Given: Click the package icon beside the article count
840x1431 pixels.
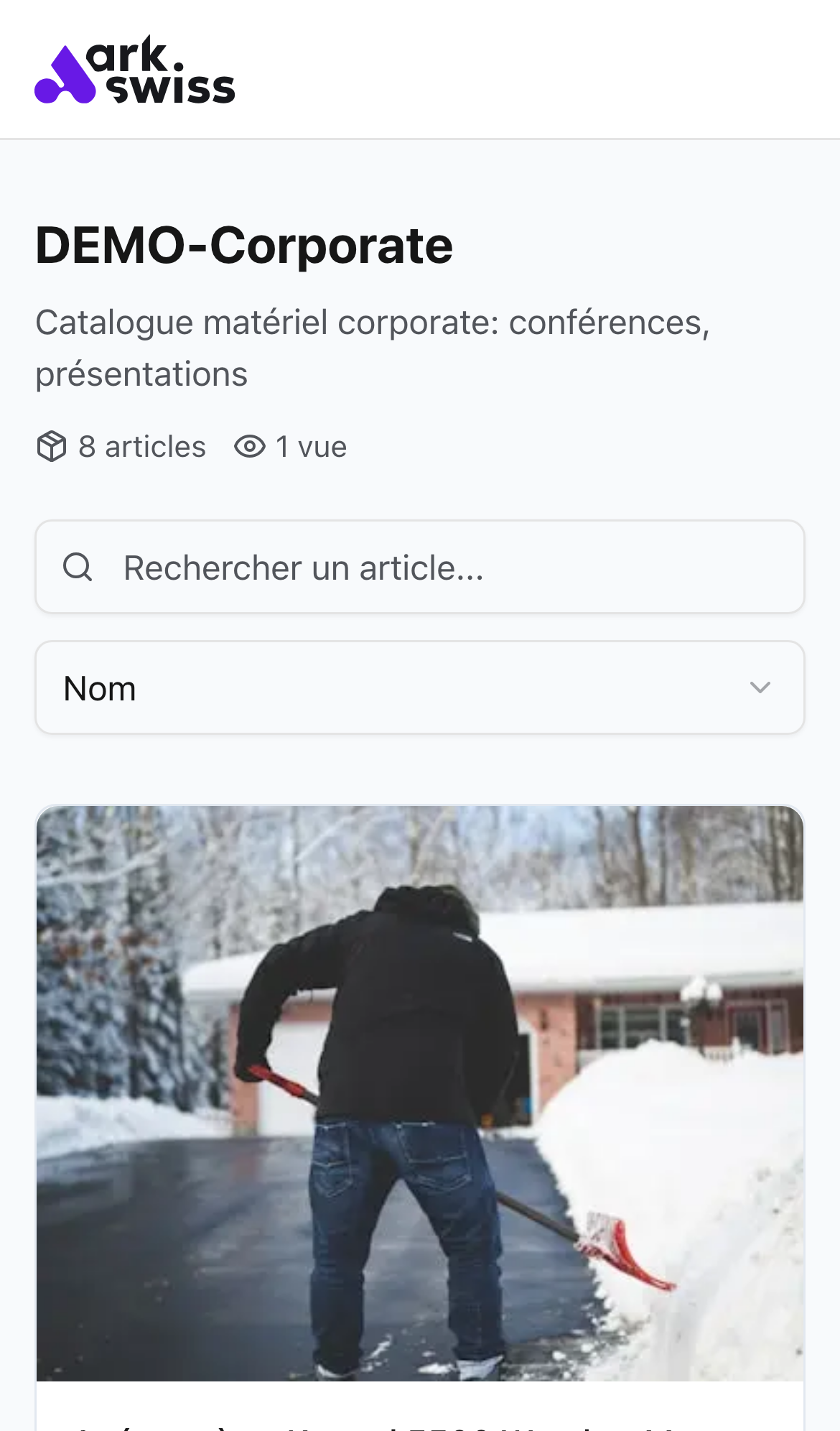Looking at the screenshot, I should point(51,446).
